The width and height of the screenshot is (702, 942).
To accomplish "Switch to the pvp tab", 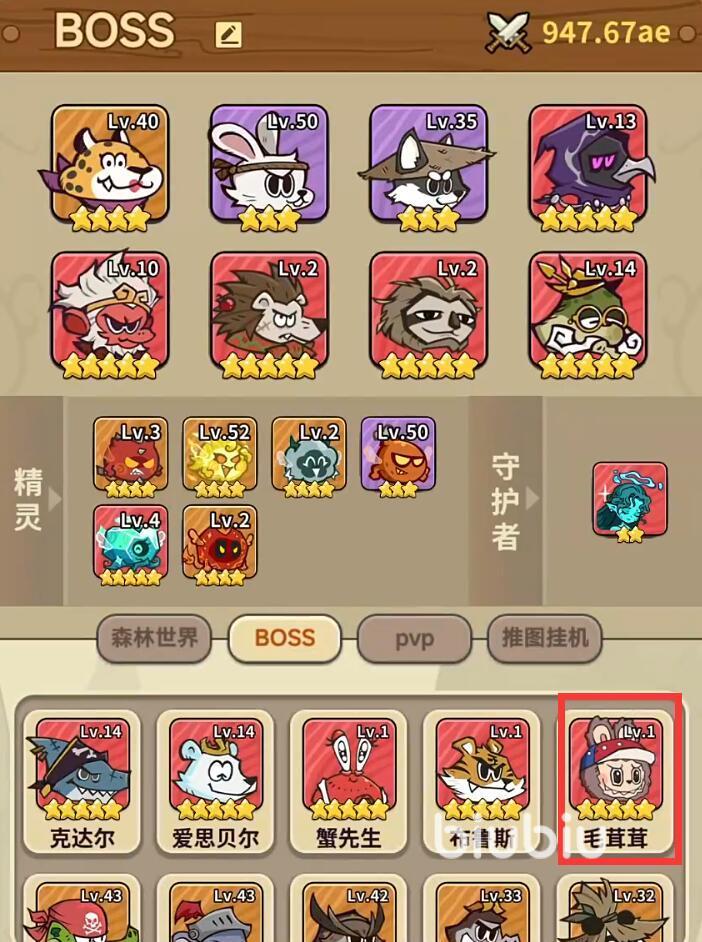I will click(x=414, y=638).
